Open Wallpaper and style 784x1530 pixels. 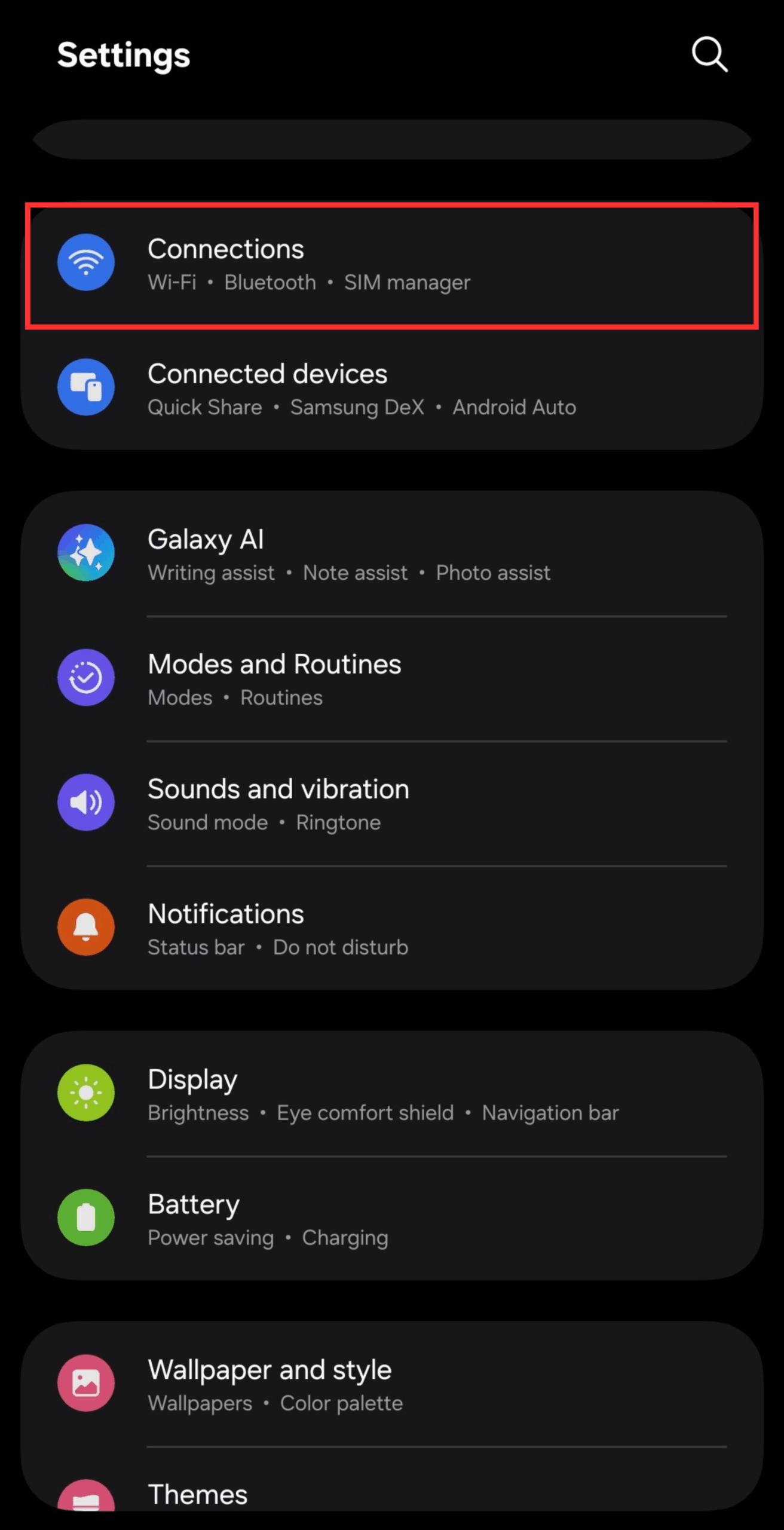tap(391, 1385)
